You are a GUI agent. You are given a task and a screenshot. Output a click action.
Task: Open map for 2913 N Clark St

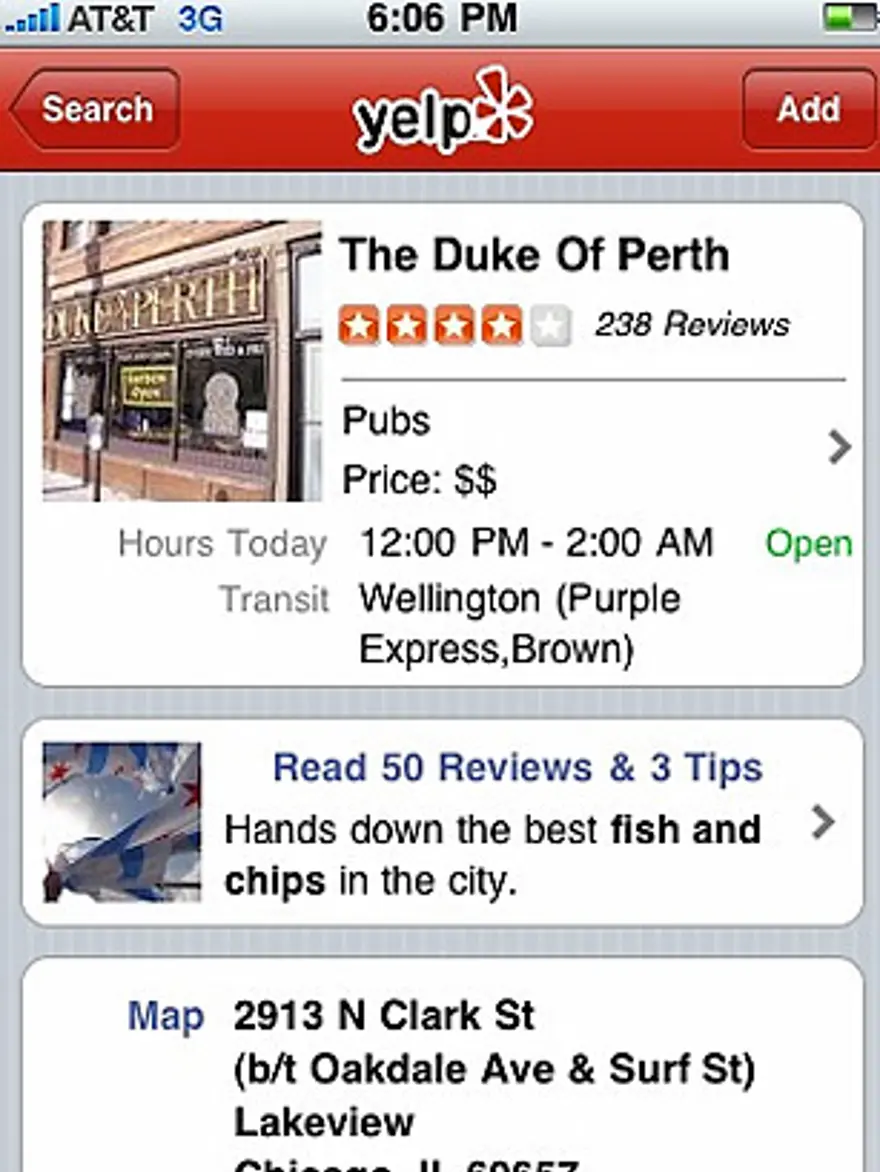click(x=165, y=1016)
